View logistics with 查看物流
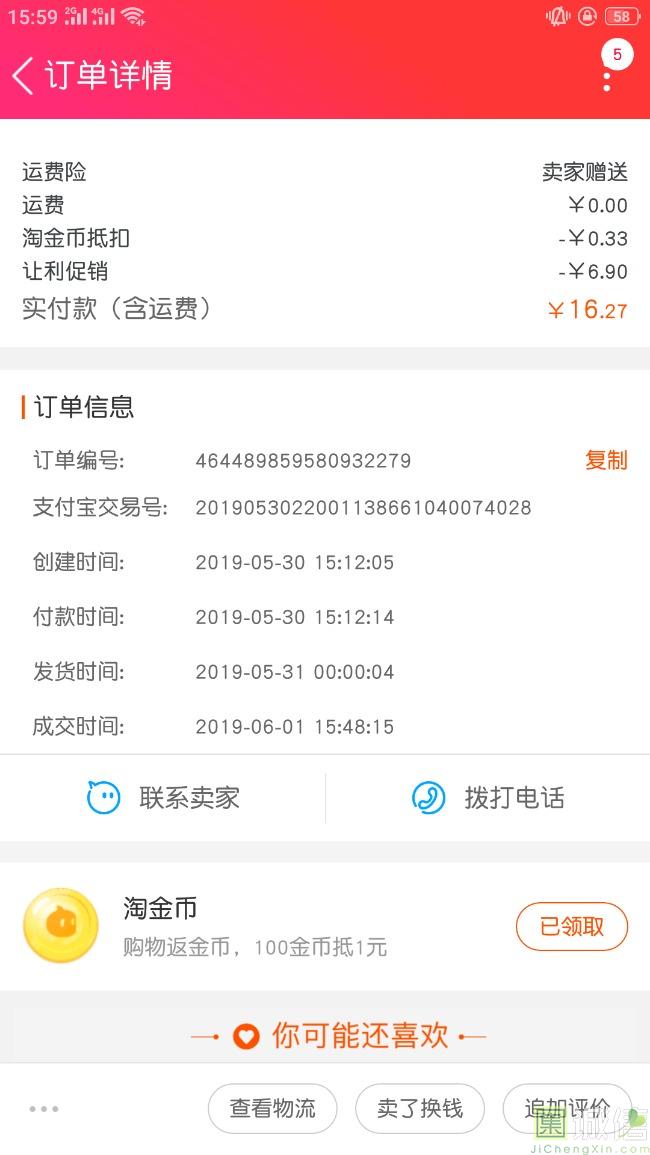650x1155 pixels. click(x=272, y=1108)
